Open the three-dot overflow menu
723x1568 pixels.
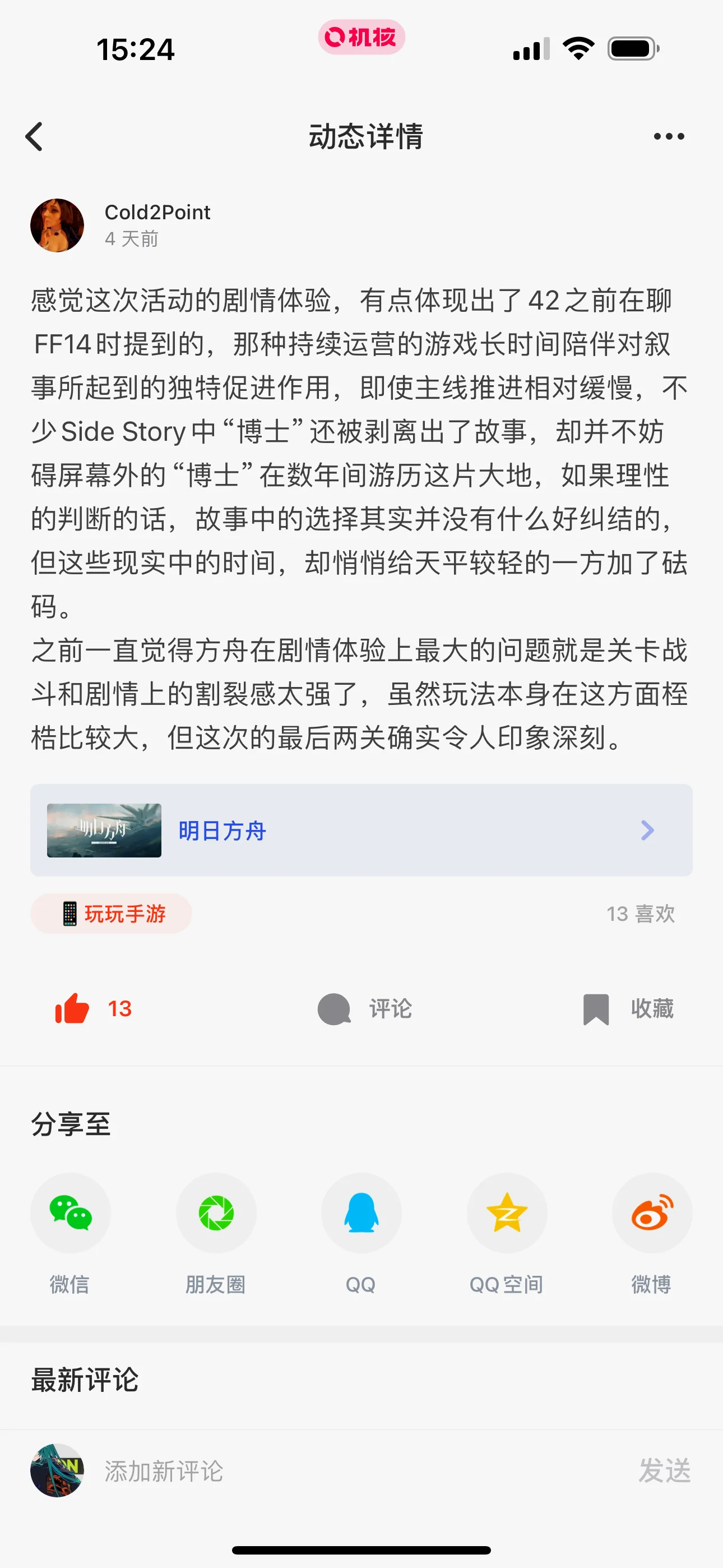click(x=668, y=136)
